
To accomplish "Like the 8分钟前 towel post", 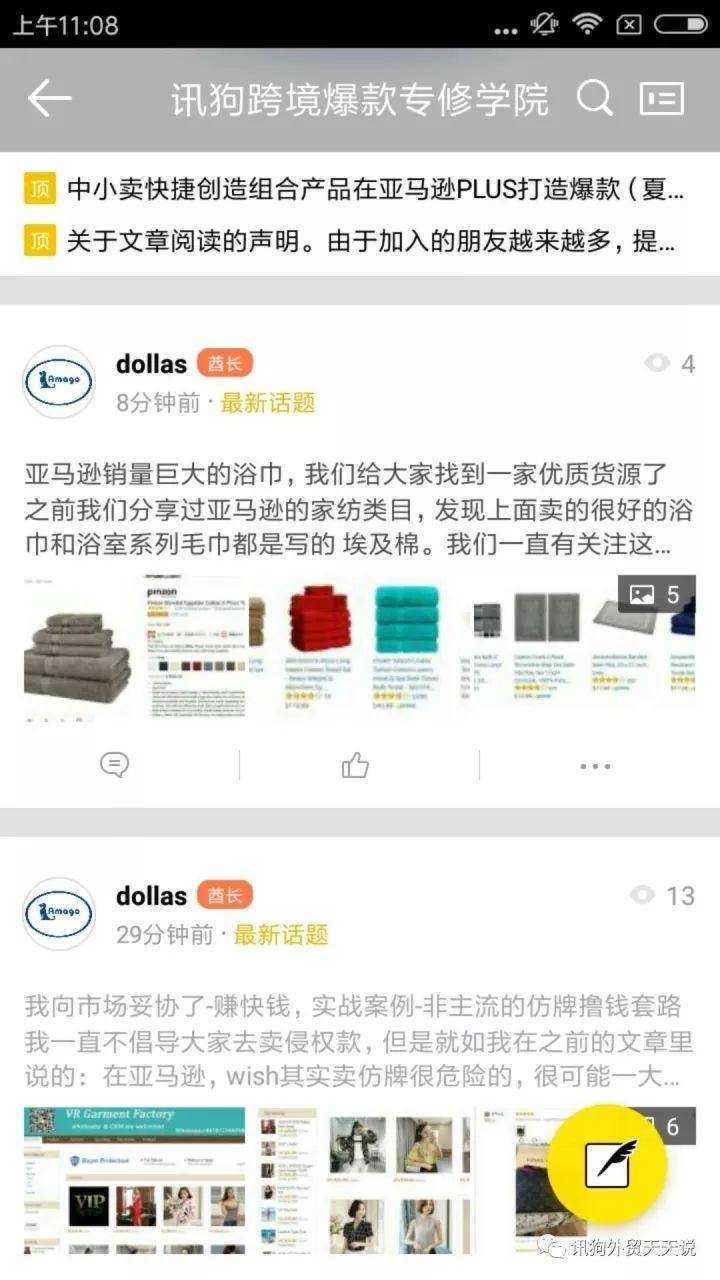I will click(x=355, y=765).
